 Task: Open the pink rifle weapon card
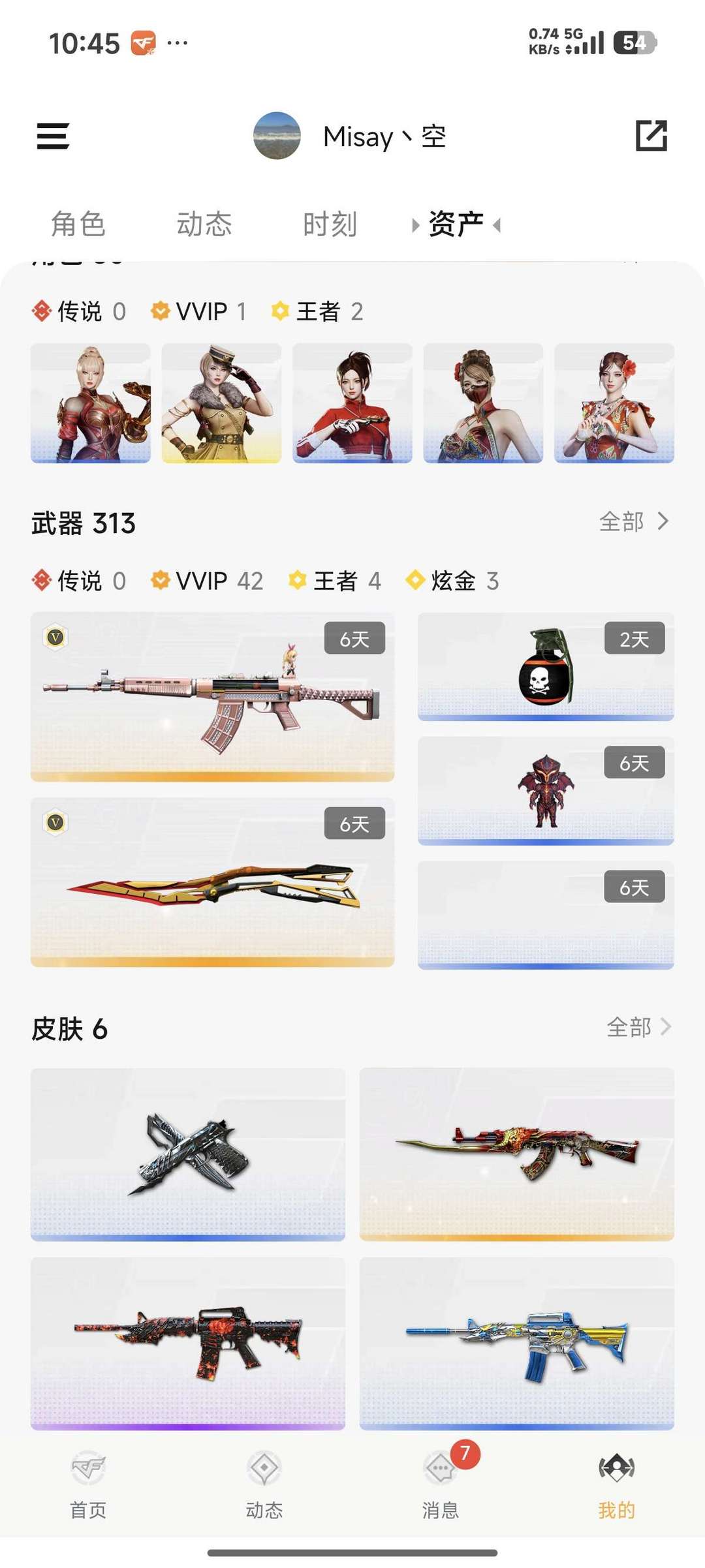click(x=212, y=697)
